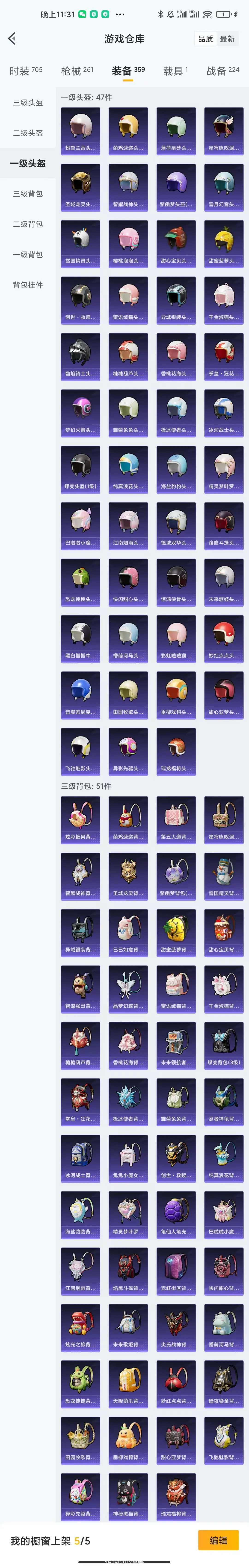Switch to the 枪械 tab

coord(77,71)
